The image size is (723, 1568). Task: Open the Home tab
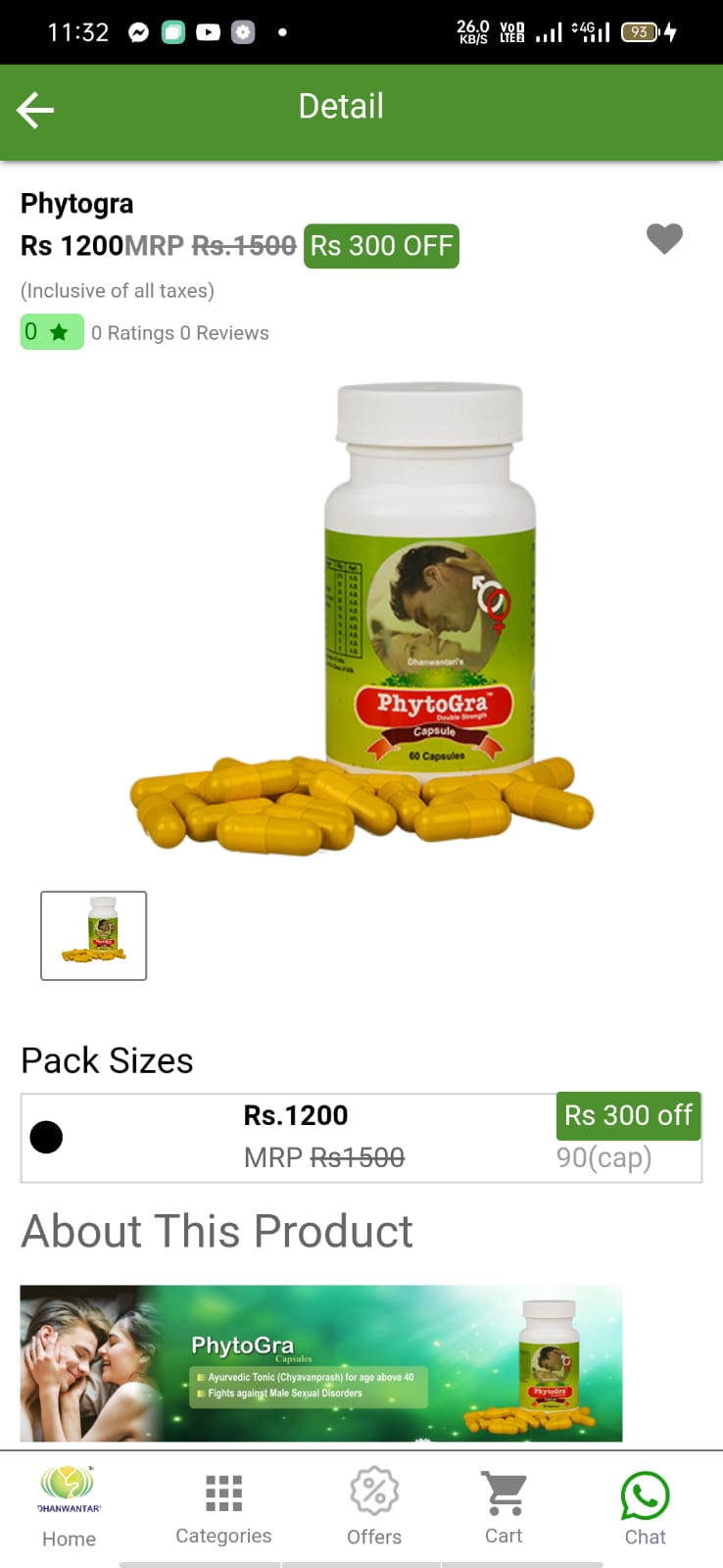(x=69, y=1508)
